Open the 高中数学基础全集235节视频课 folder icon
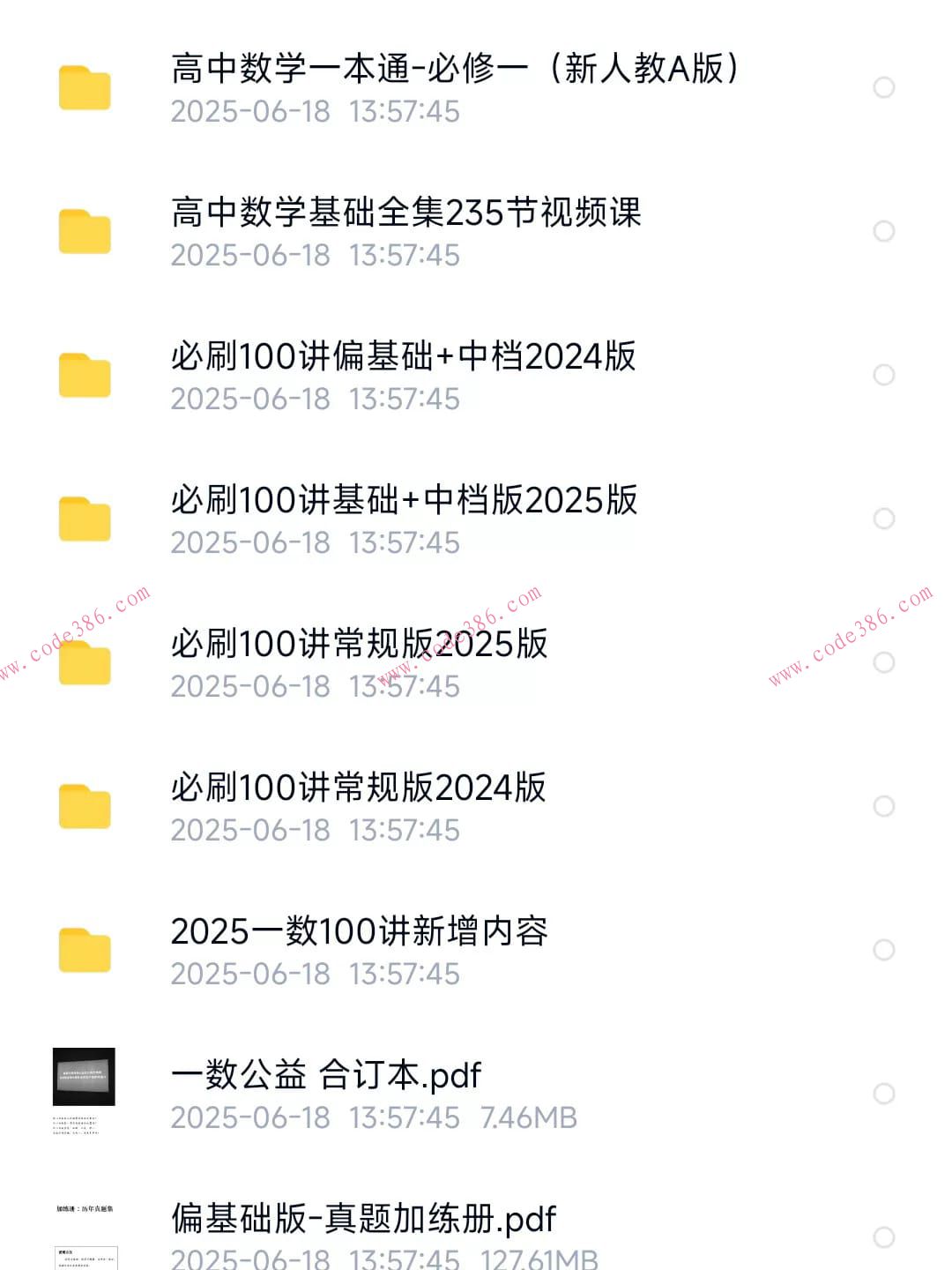Viewport: 952px width, 1270px height. pyautogui.click(x=85, y=233)
